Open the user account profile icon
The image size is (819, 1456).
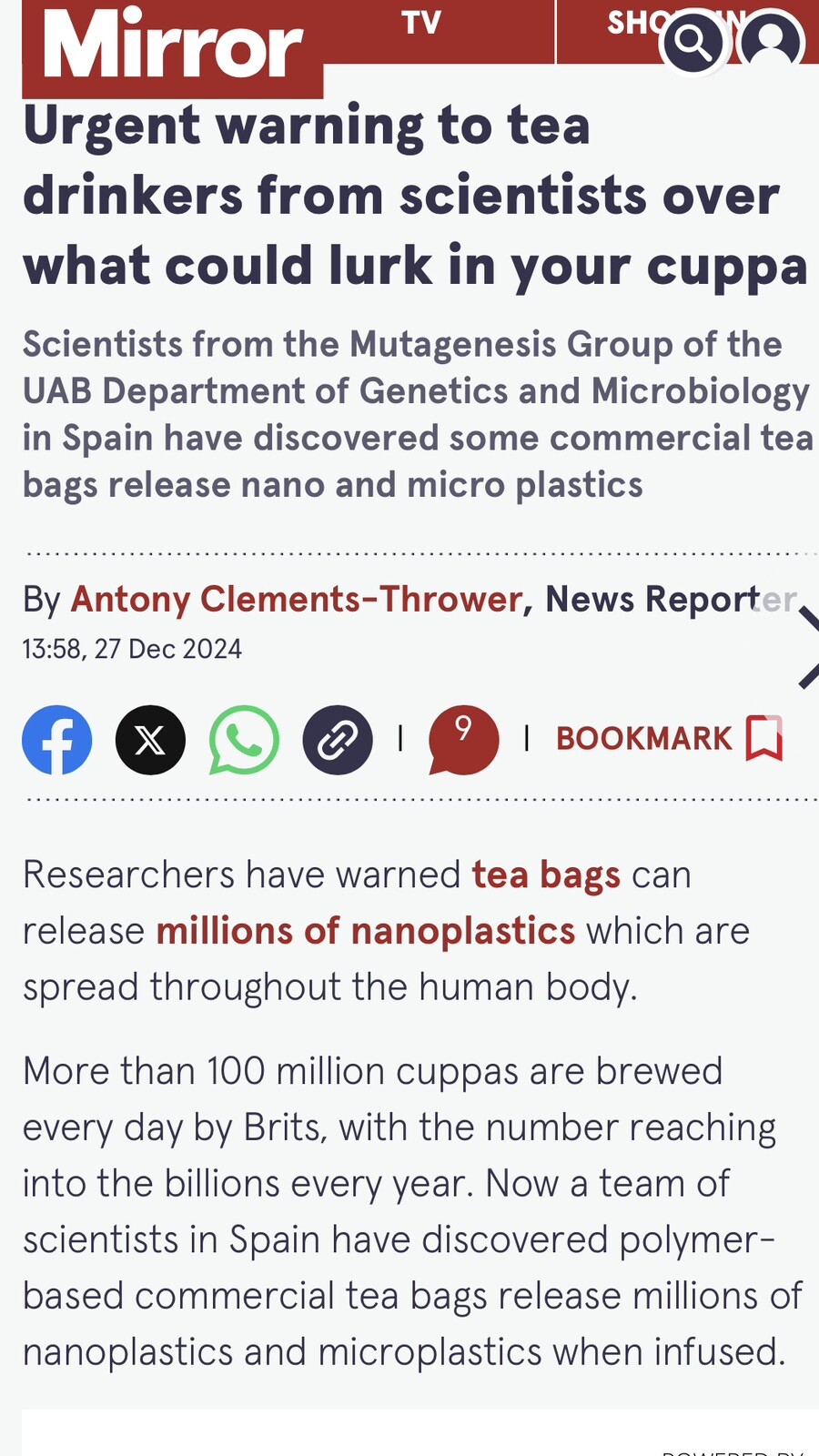(771, 42)
